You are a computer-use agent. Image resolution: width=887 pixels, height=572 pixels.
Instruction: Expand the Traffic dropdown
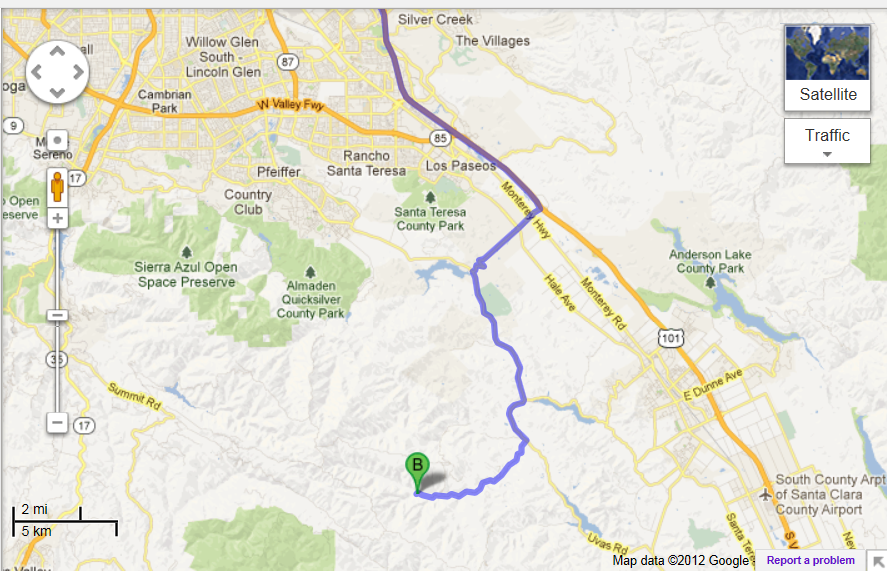pyautogui.click(x=826, y=141)
